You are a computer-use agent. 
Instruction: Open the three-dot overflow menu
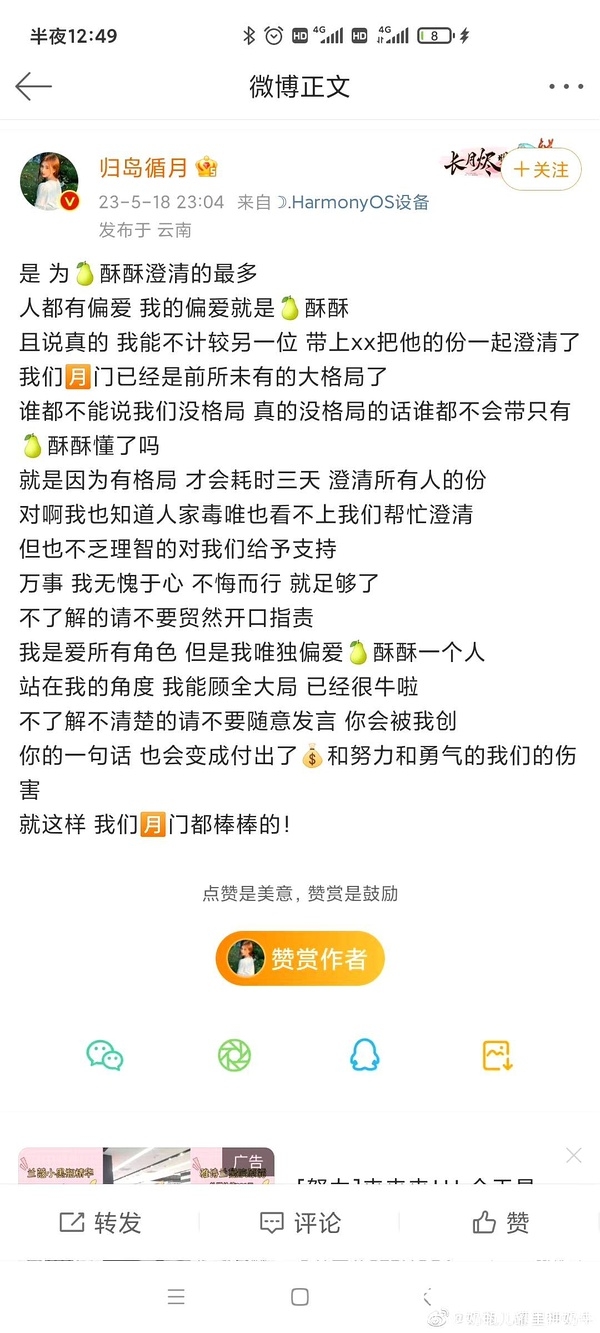coord(566,87)
